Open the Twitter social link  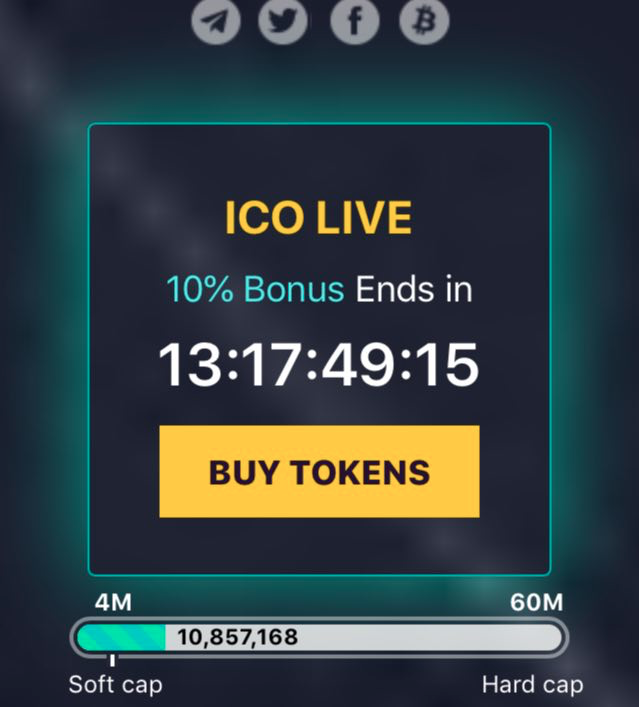(283, 20)
